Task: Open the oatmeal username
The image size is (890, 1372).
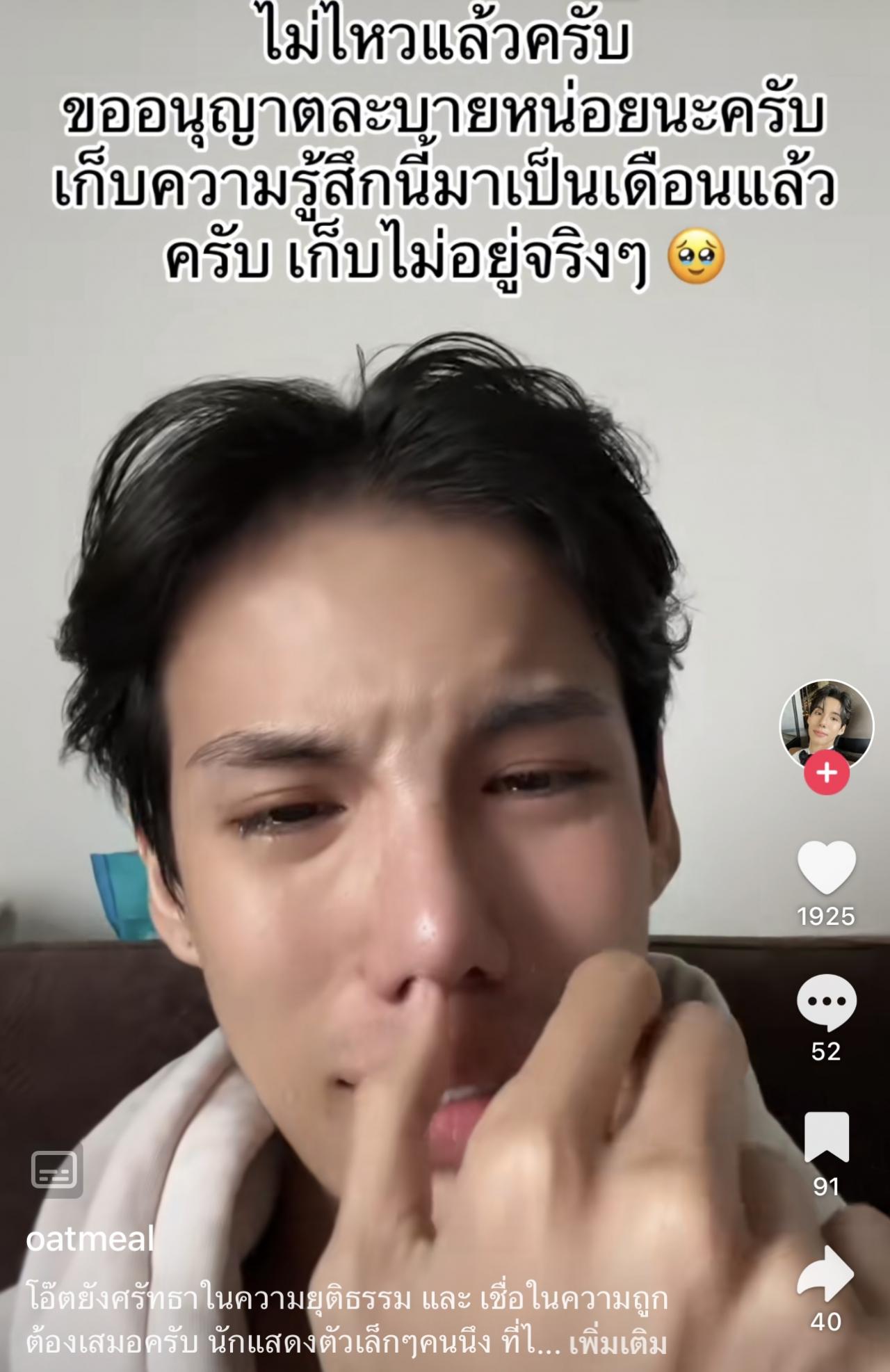Action: (90, 1239)
